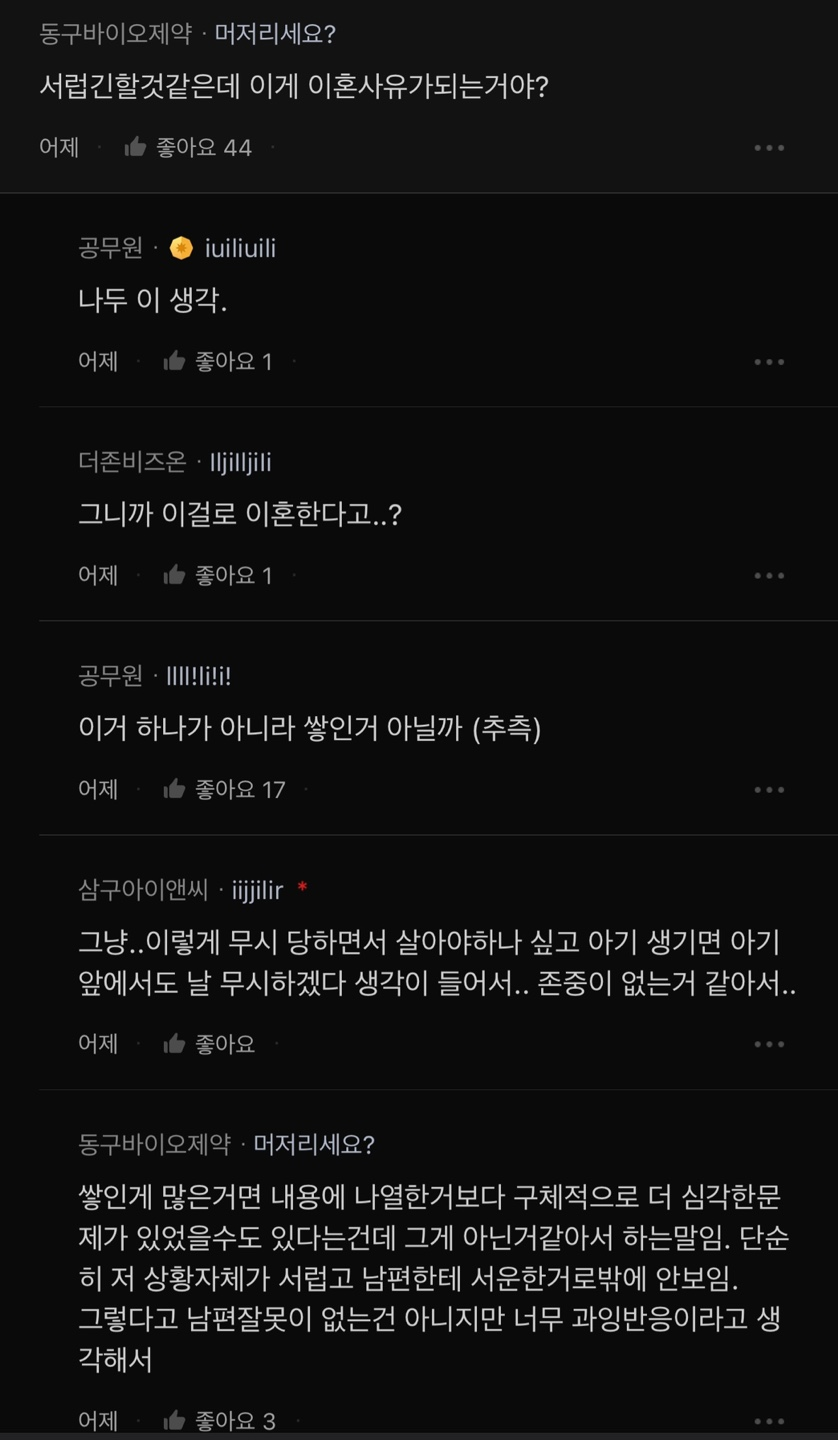Viewport: 838px width, 1440px height.
Task: Open iuiliuili's profile
Action: click(x=239, y=248)
